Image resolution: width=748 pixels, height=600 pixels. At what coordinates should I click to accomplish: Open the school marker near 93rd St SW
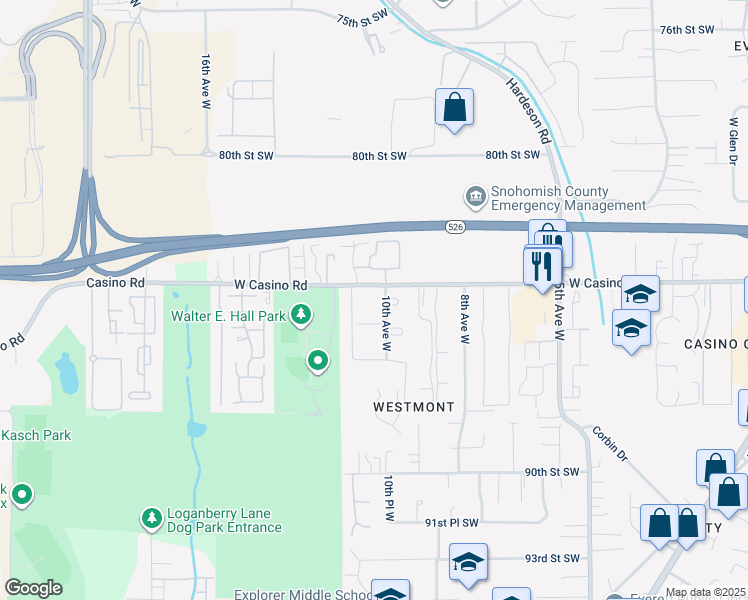[467, 563]
